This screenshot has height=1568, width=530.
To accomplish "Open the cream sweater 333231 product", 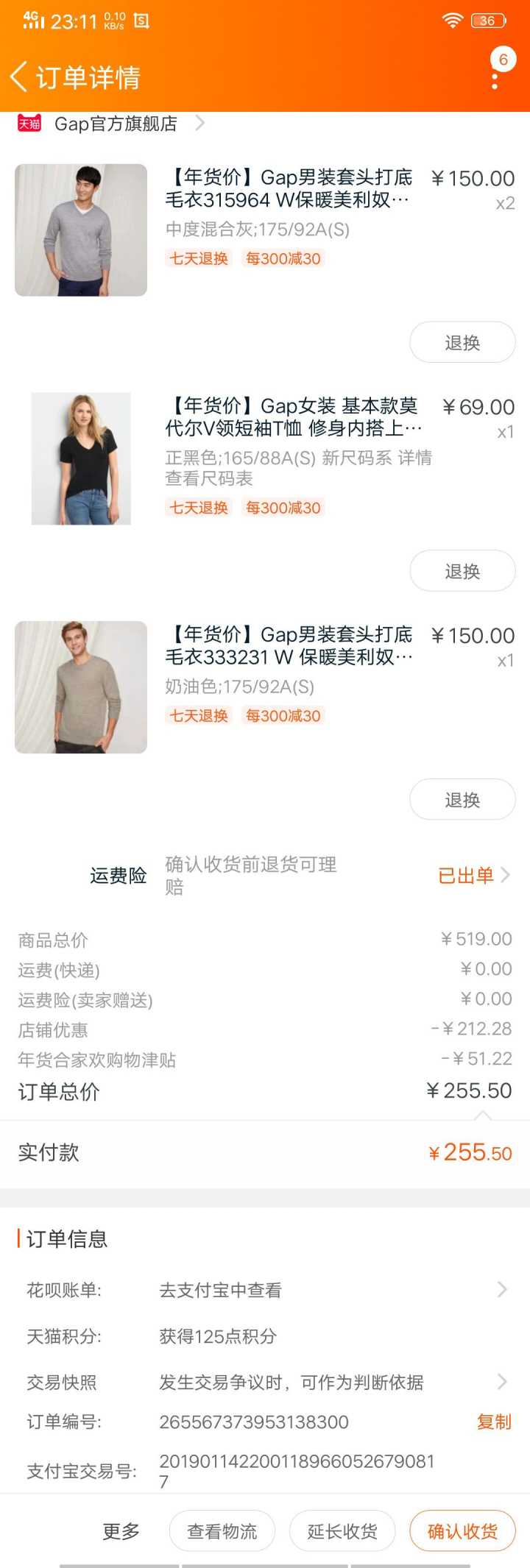I will point(288,645).
